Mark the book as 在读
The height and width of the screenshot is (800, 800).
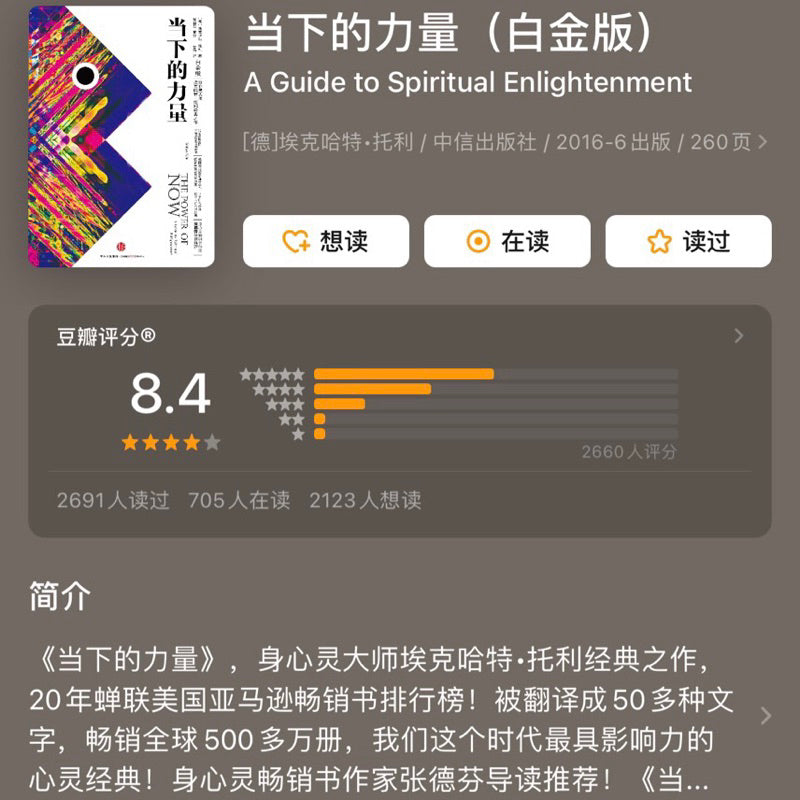(x=507, y=241)
